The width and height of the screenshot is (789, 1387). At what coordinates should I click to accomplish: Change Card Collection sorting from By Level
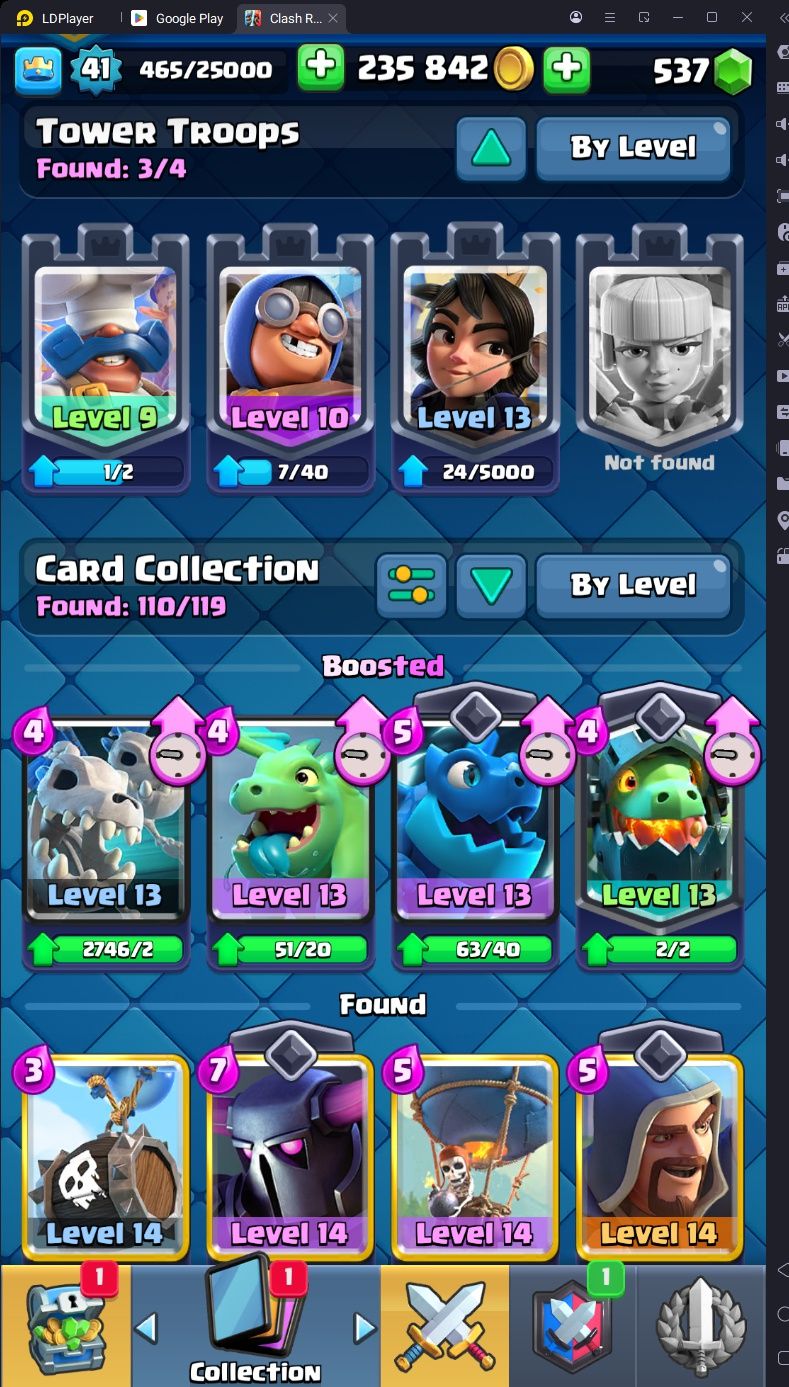point(633,585)
